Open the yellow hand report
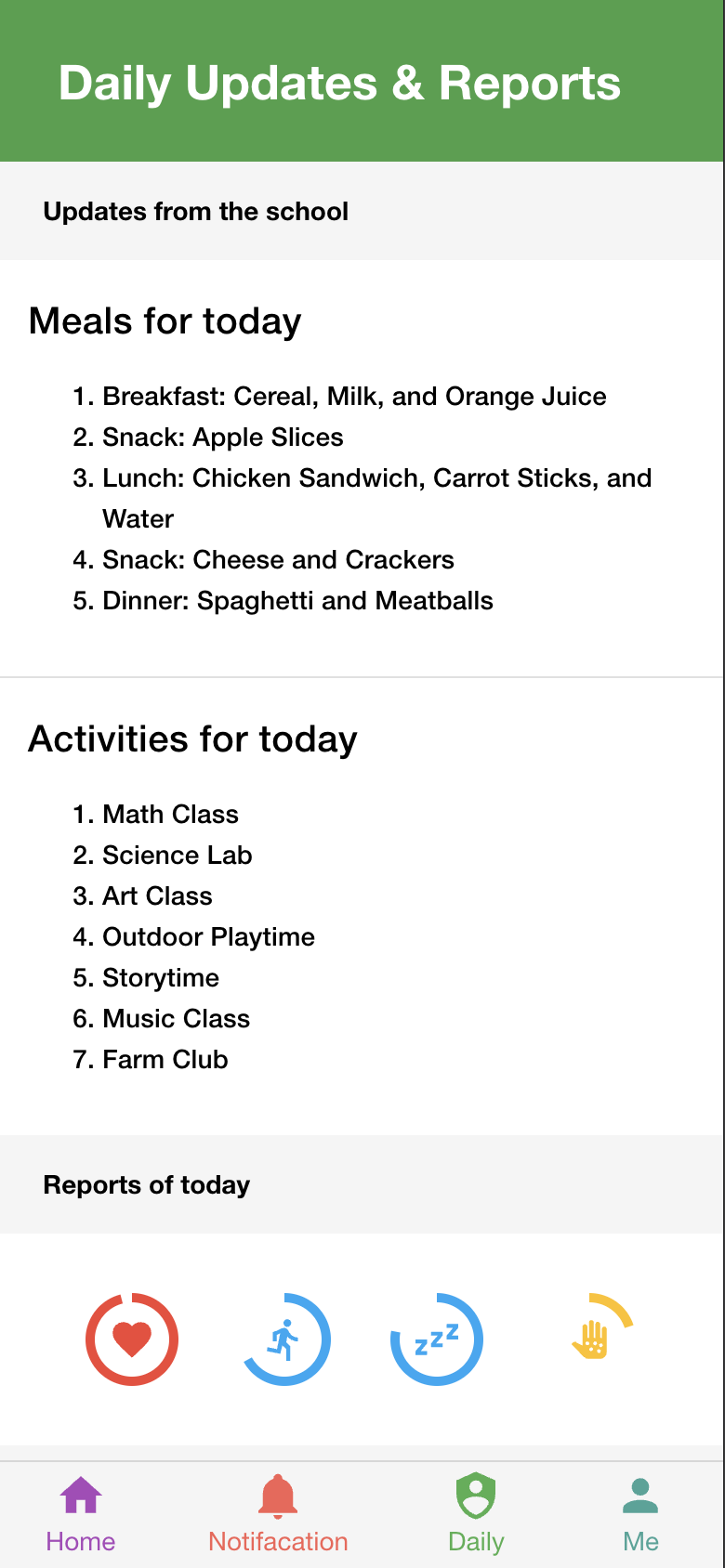 click(x=591, y=1339)
